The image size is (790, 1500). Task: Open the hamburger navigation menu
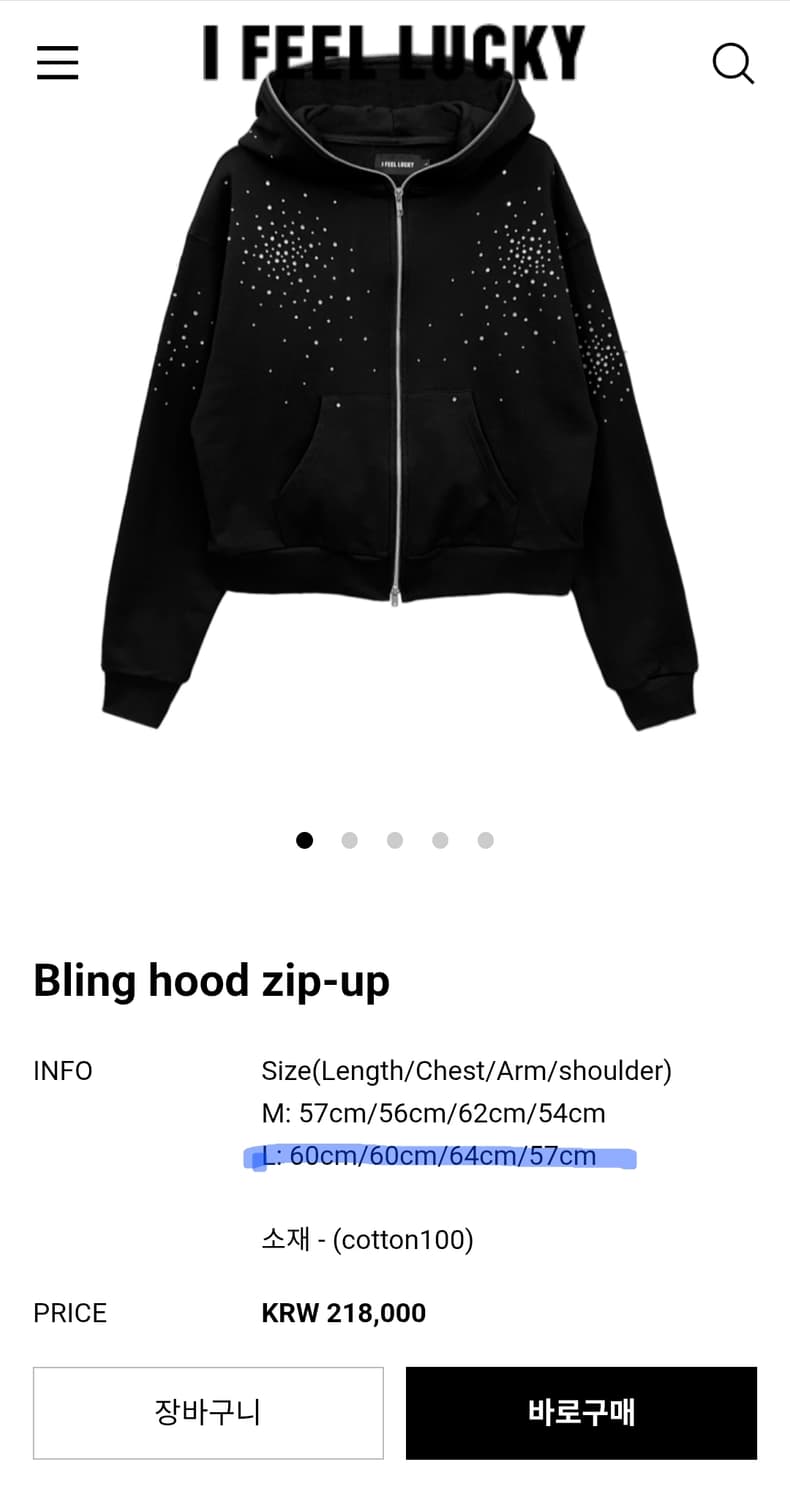[57, 62]
